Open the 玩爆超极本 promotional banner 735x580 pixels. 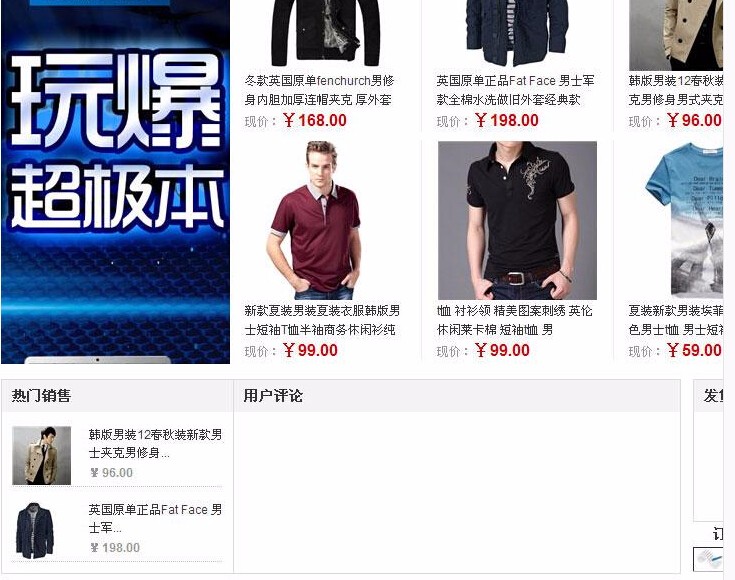pyautogui.click(x=115, y=180)
